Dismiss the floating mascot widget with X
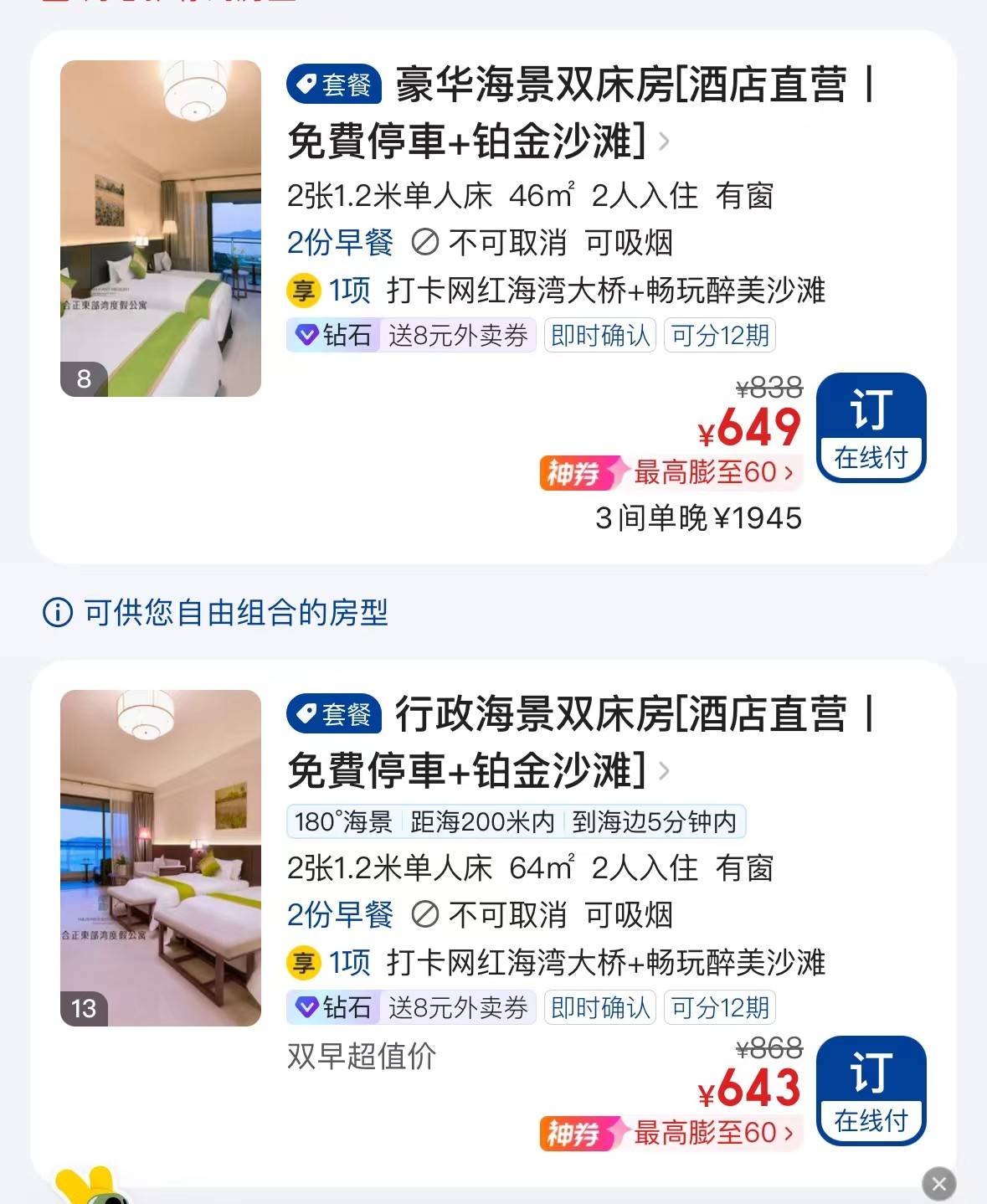Screen dimensions: 987x1204 tap(938, 1184)
